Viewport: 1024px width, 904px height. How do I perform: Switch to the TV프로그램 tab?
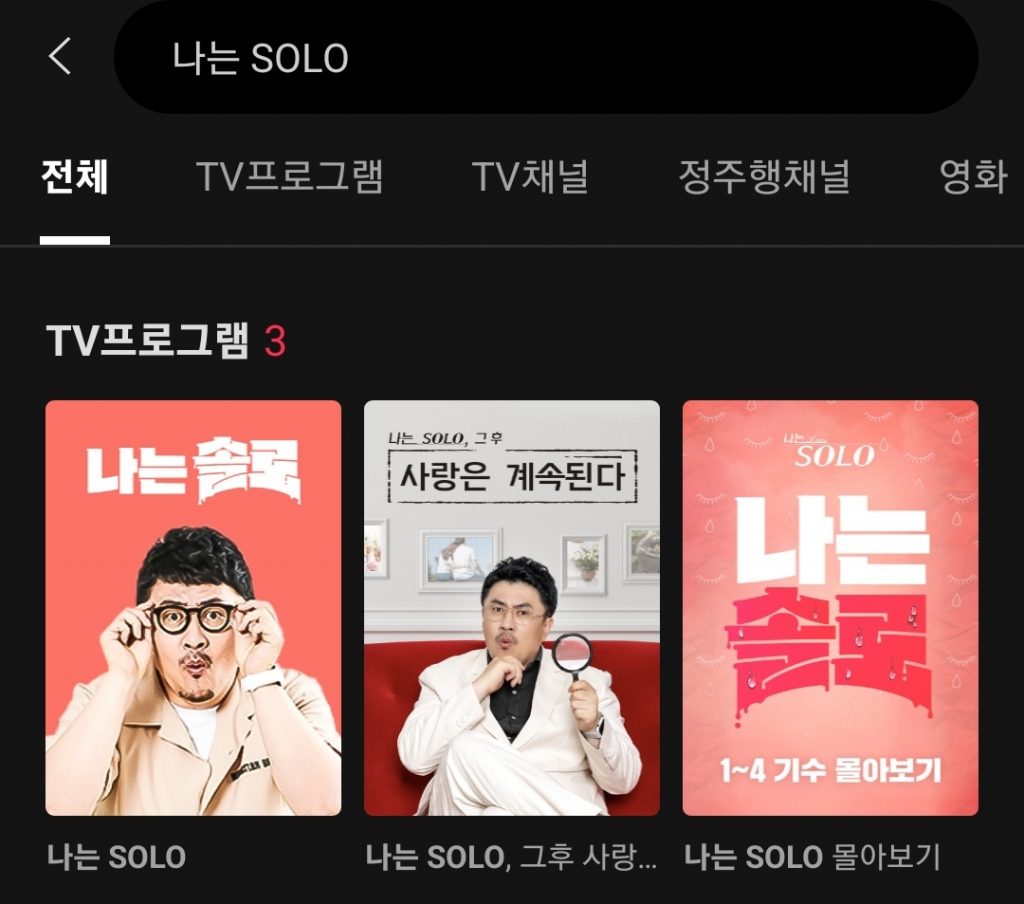(289, 178)
